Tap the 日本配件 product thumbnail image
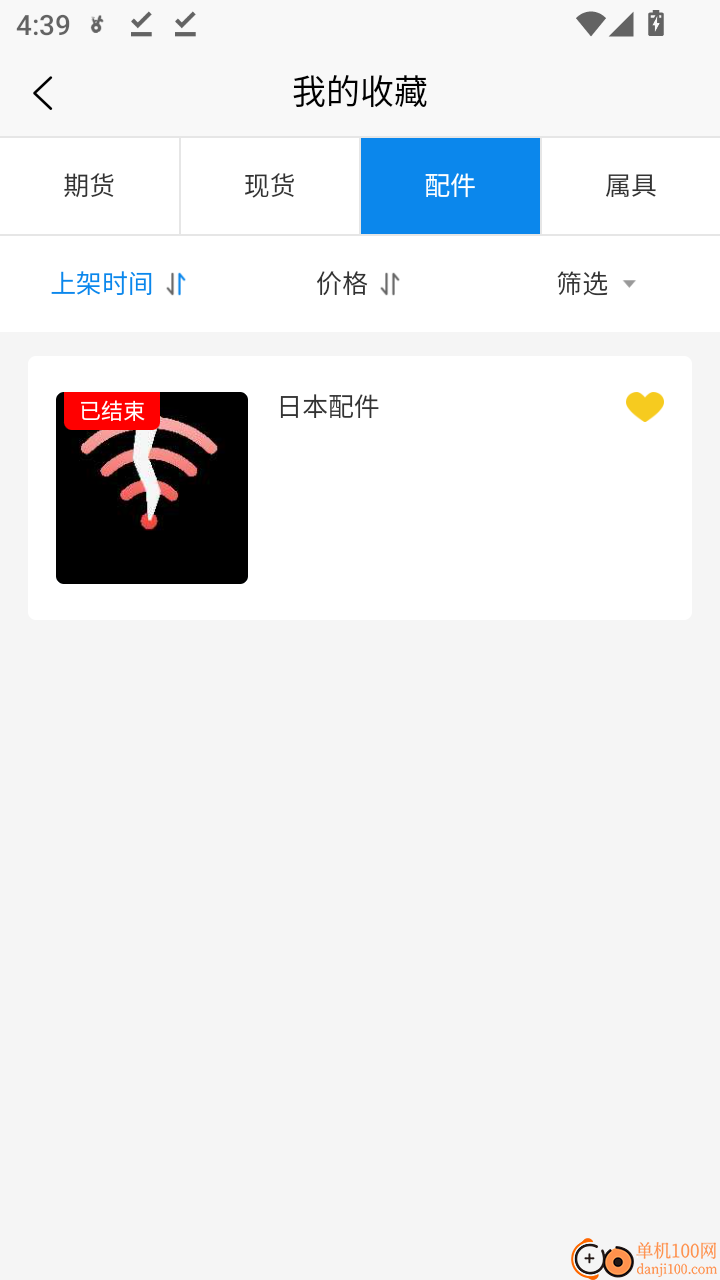 [152, 487]
